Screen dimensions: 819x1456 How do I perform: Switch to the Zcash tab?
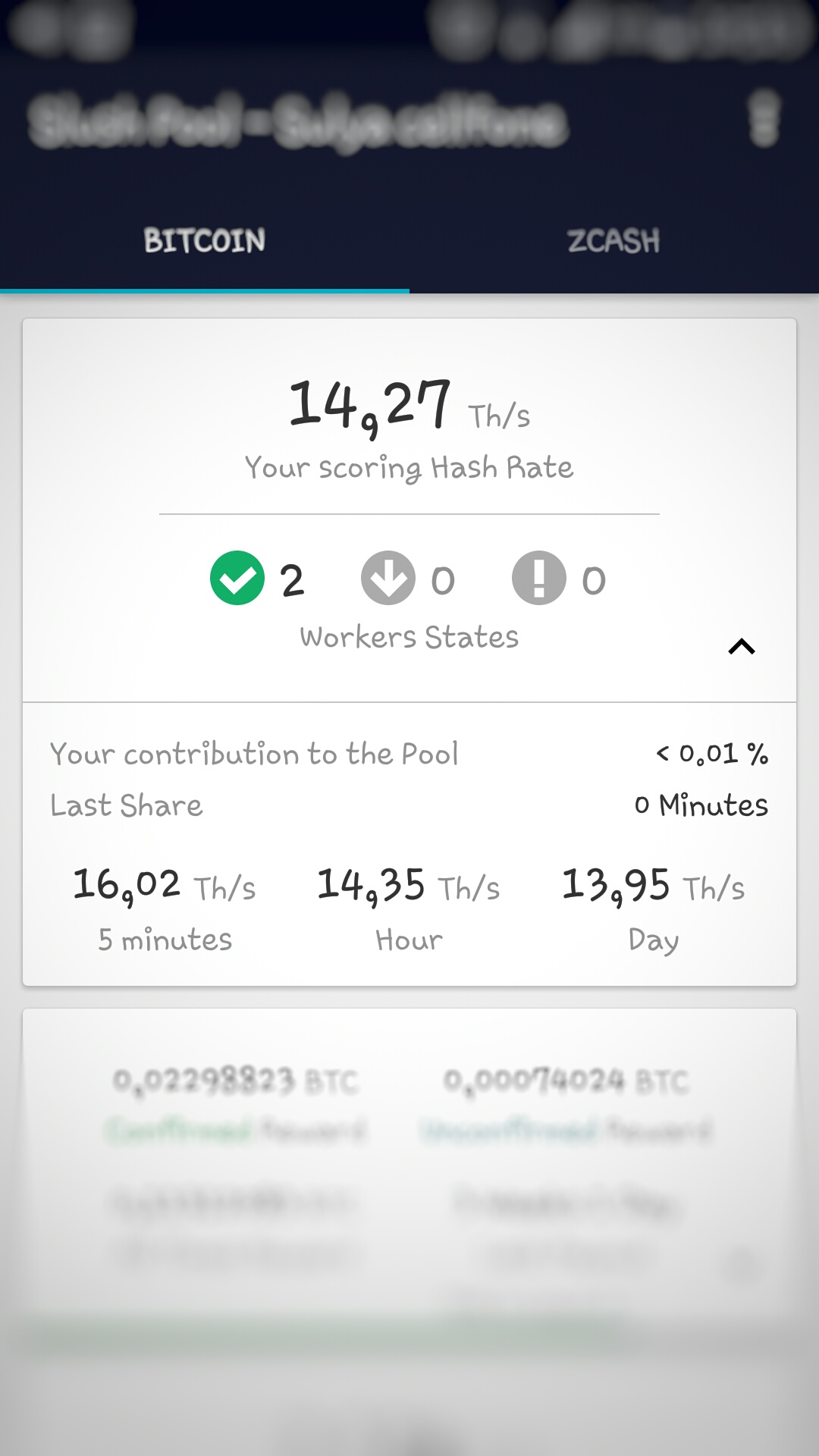(x=613, y=241)
